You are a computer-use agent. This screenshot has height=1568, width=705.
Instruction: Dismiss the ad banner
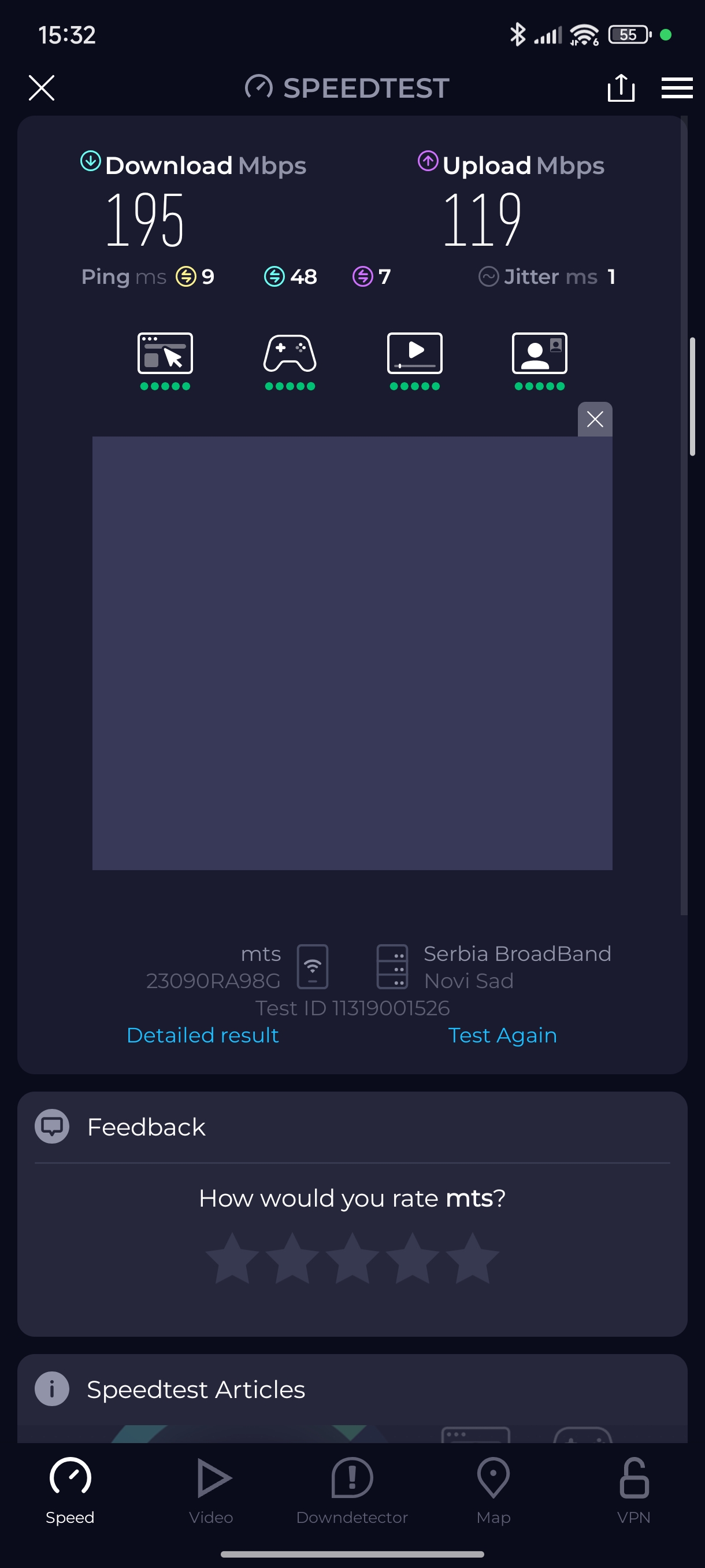click(x=594, y=419)
